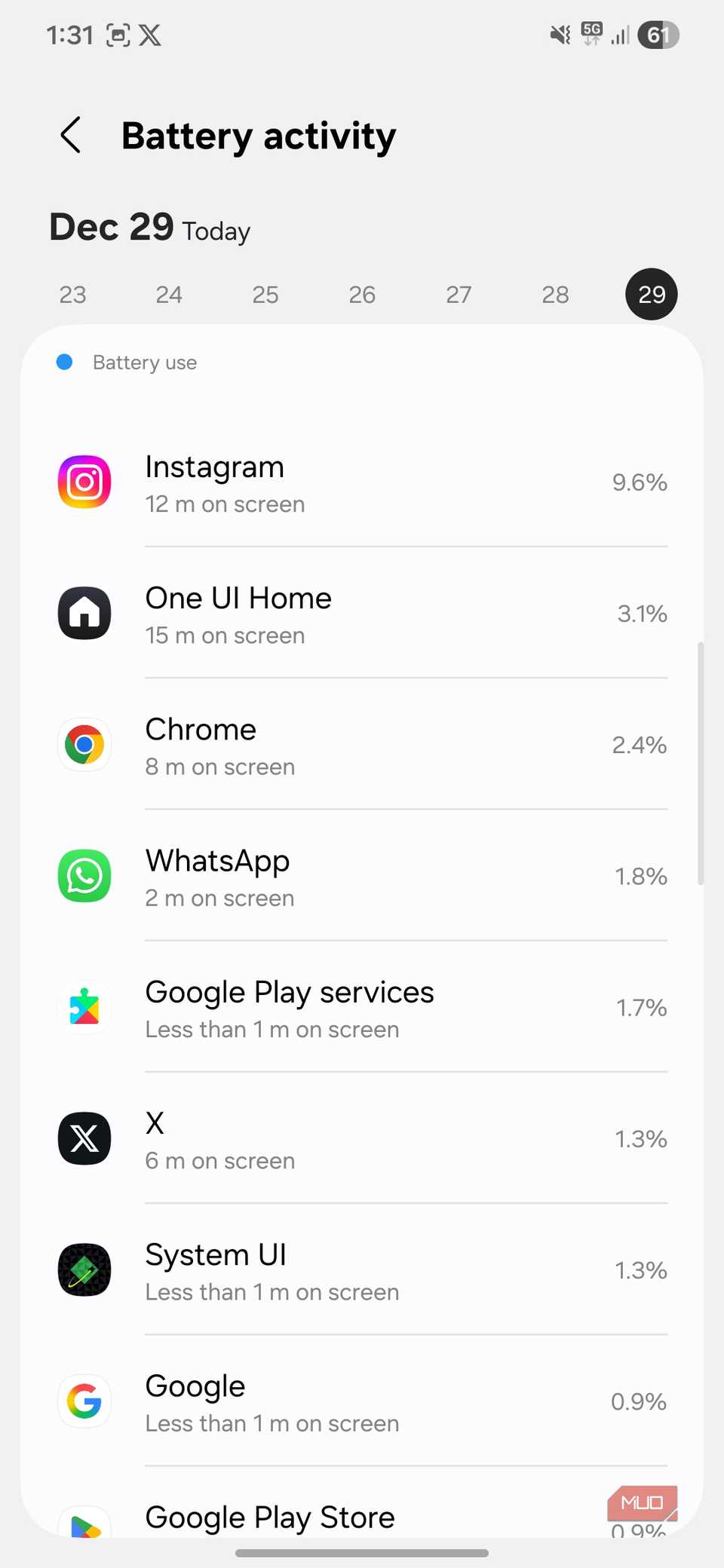View battery for Dec 27
Viewport: 724px width, 1568px height.
coord(458,294)
